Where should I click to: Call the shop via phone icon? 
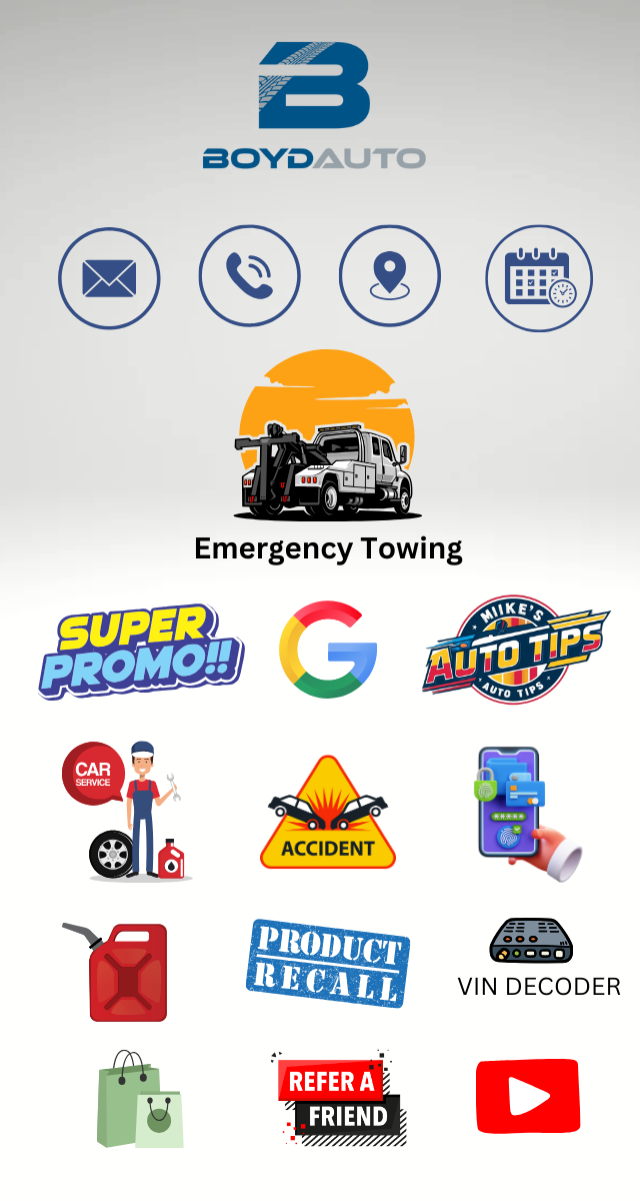[x=249, y=277]
